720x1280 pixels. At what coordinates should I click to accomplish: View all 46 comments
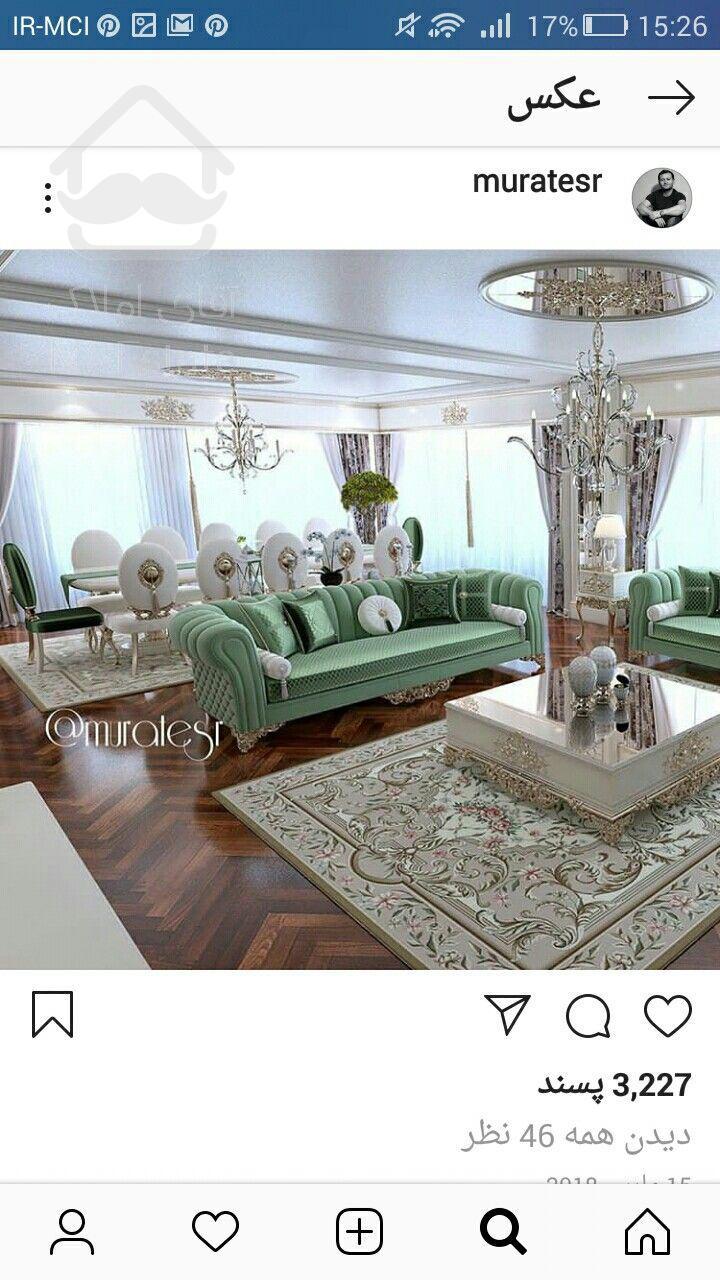pos(576,1136)
